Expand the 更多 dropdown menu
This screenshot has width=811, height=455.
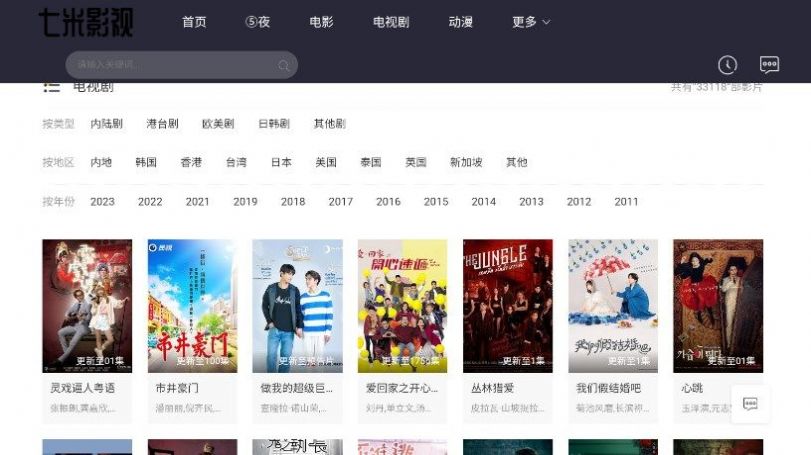pos(530,22)
